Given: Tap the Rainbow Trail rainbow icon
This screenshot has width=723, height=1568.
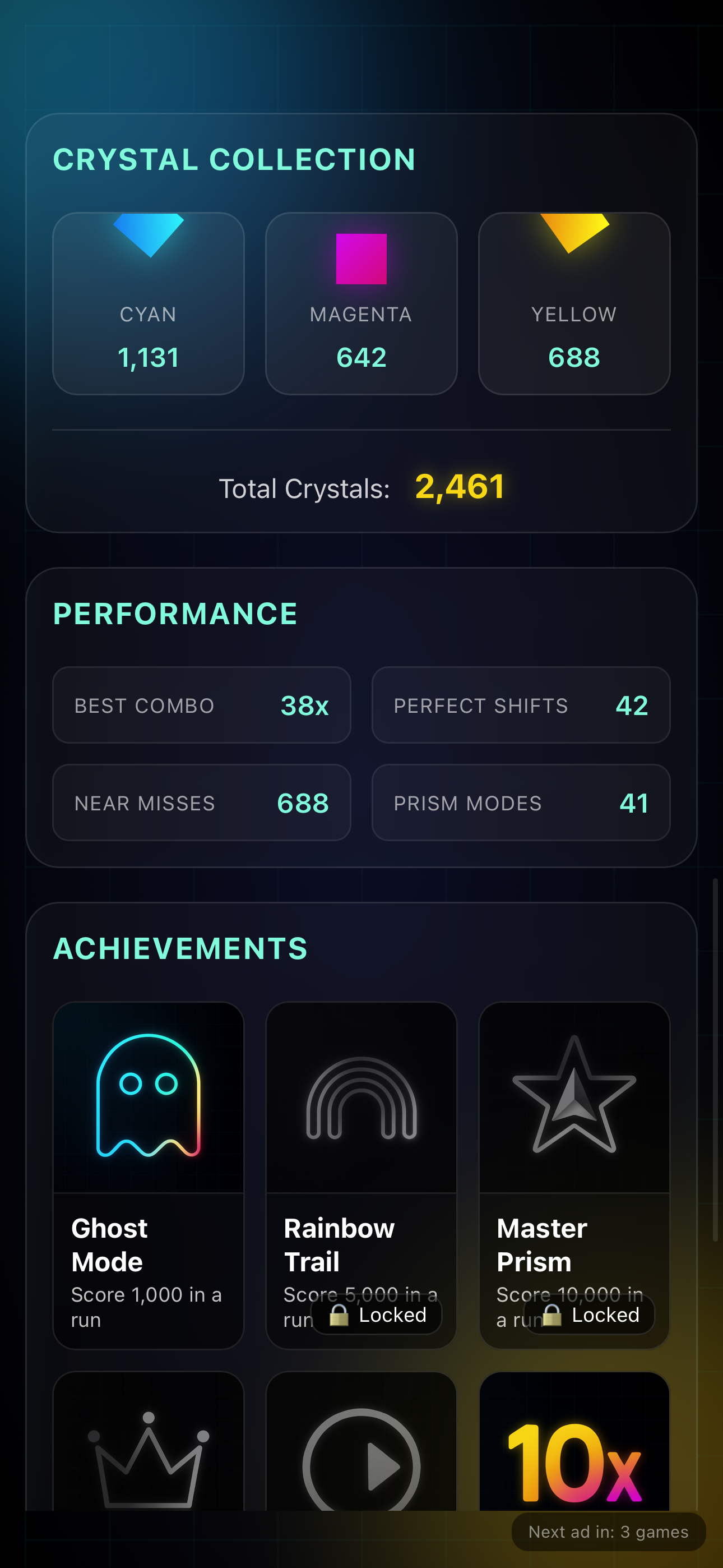Looking at the screenshot, I should pyautogui.click(x=361, y=1096).
